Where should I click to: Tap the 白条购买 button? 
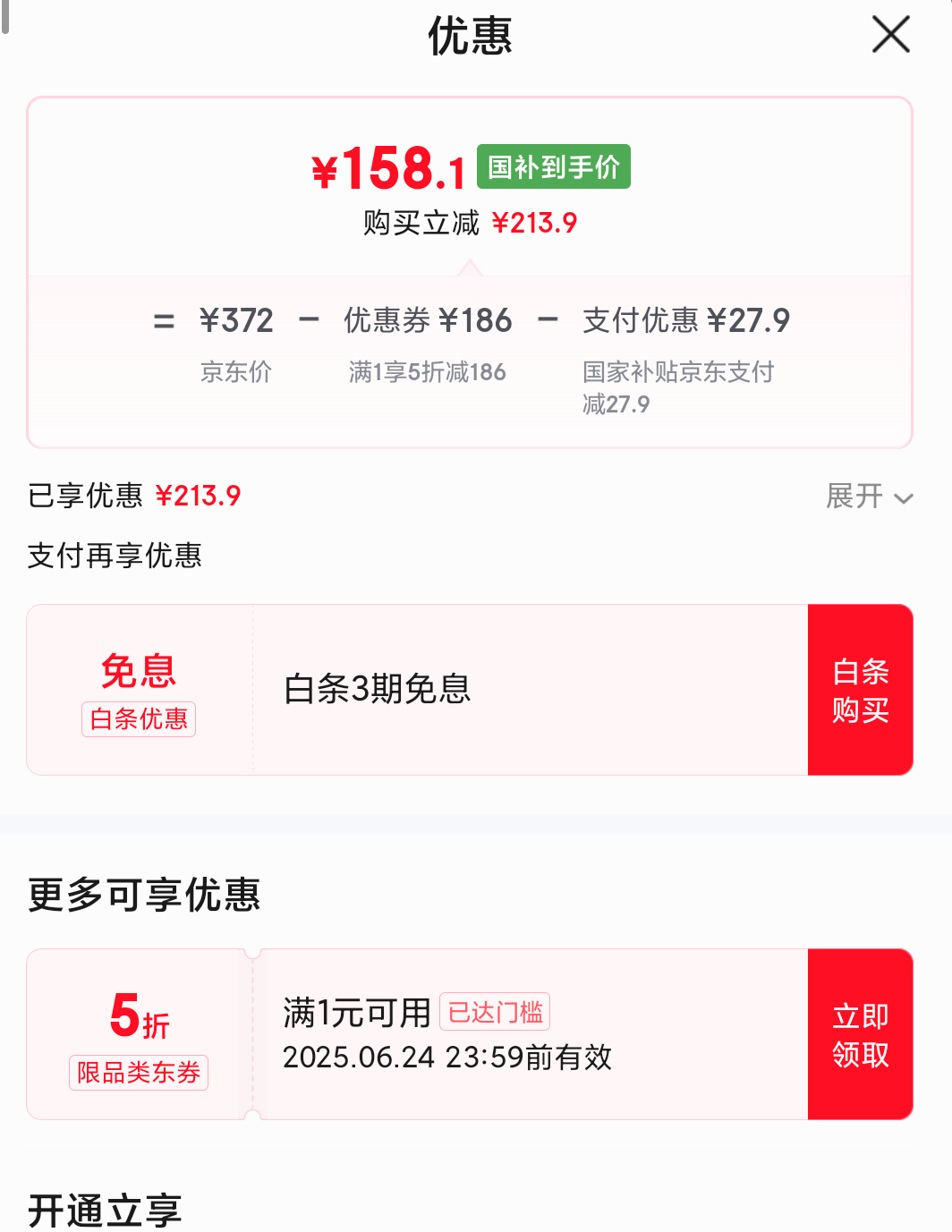click(x=860, y=690)
